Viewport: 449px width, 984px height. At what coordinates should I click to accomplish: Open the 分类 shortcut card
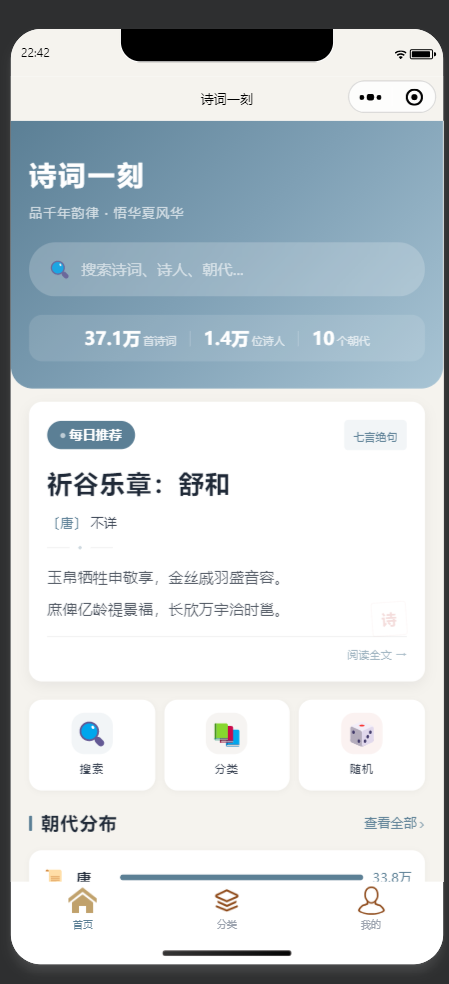click(227, 745)
